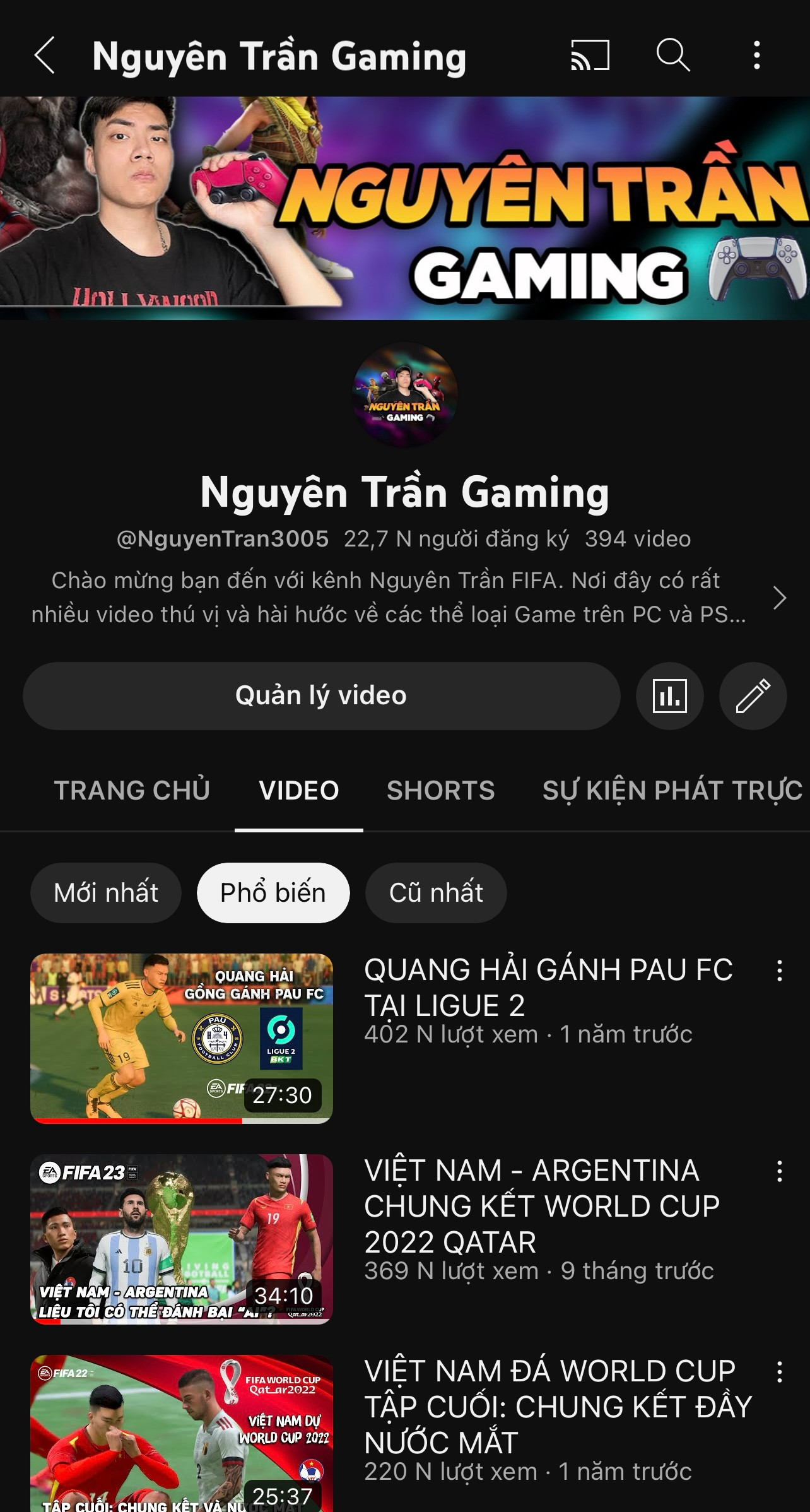This screenshot has width=810, height=1512.
Task: Open channel analytics chart icon
Action: point(669,696)
